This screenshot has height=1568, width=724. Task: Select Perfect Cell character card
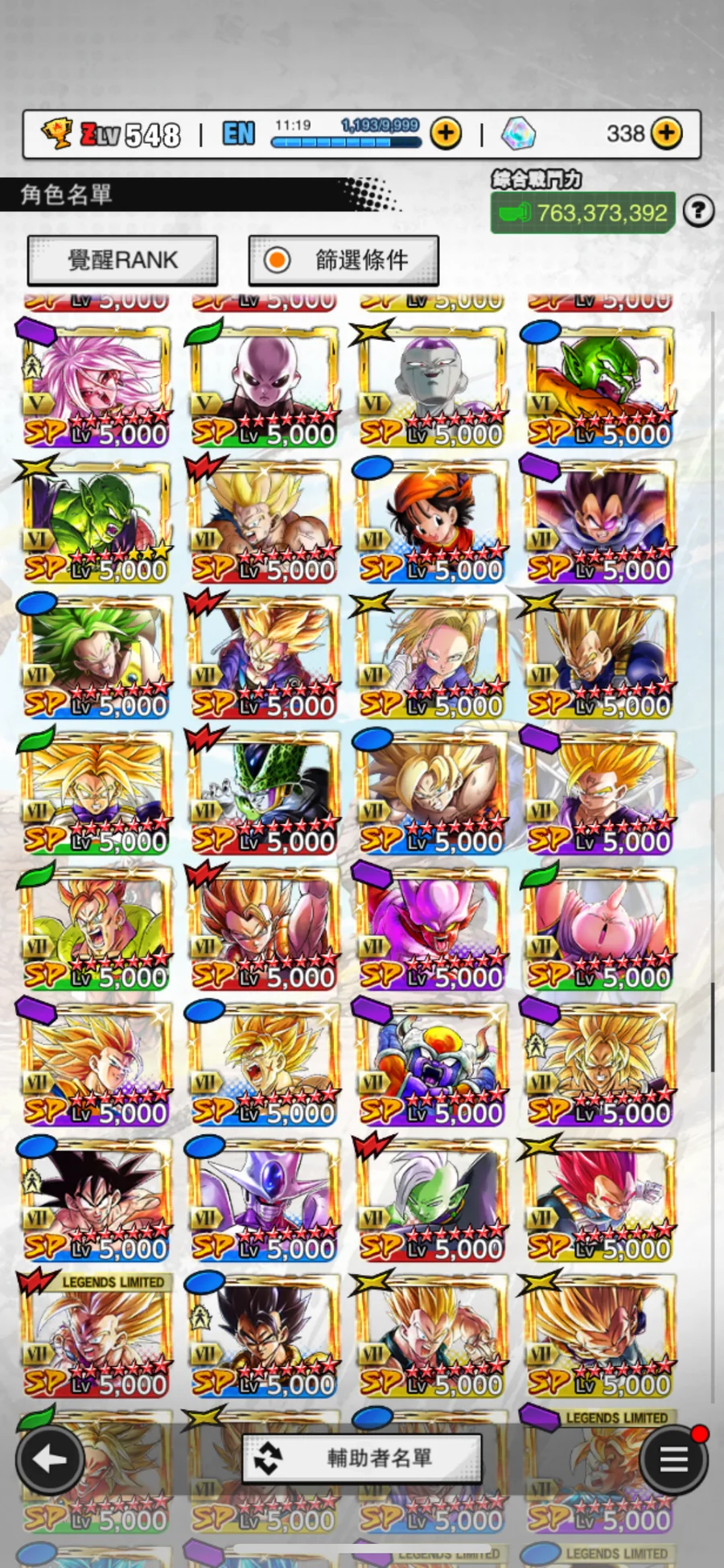(264, 792)
